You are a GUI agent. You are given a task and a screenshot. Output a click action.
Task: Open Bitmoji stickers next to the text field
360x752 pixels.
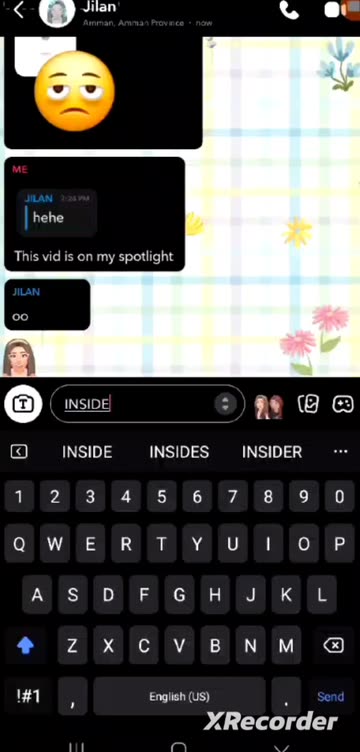tap(268, 407)
